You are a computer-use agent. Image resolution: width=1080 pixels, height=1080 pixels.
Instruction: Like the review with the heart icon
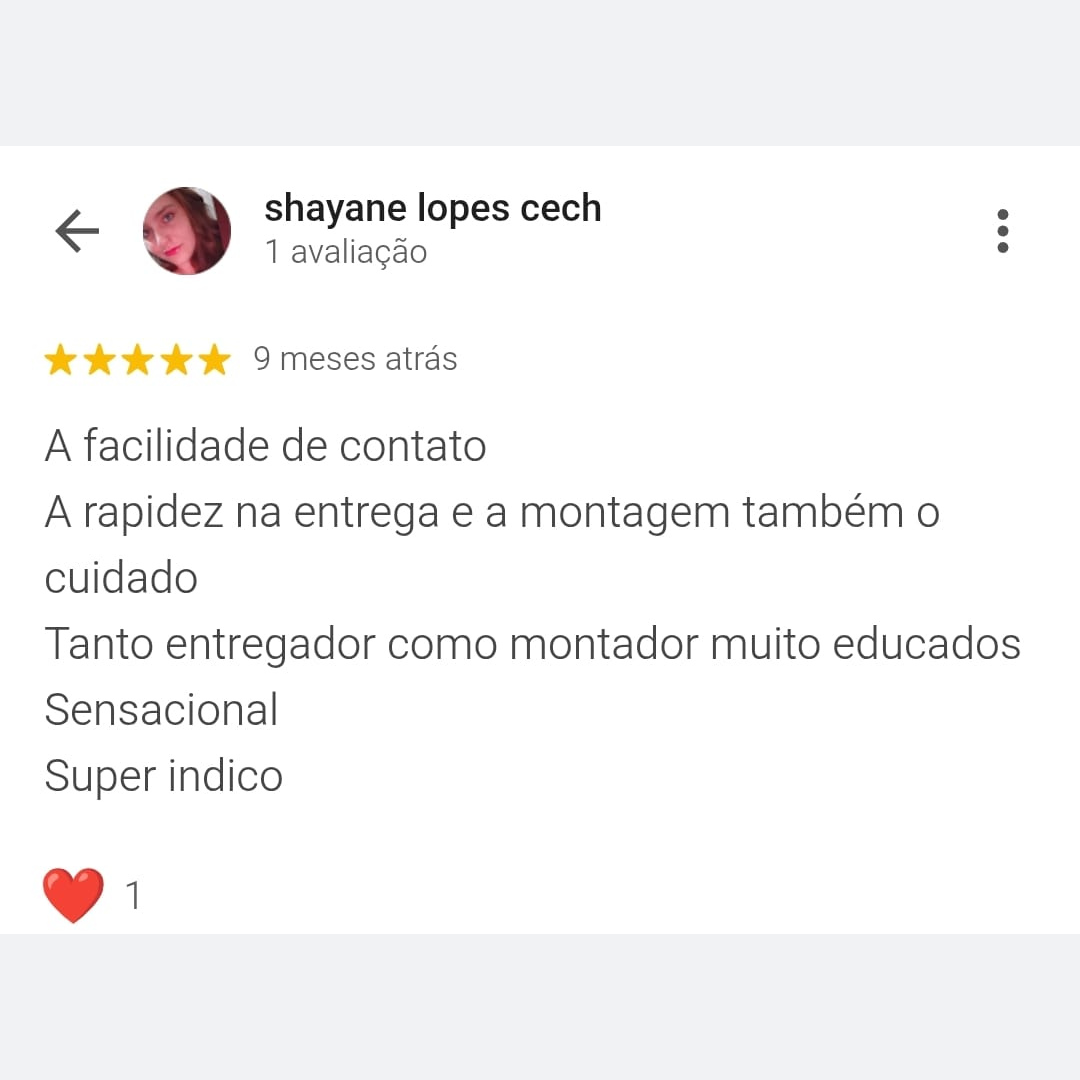tap(73, 895)
